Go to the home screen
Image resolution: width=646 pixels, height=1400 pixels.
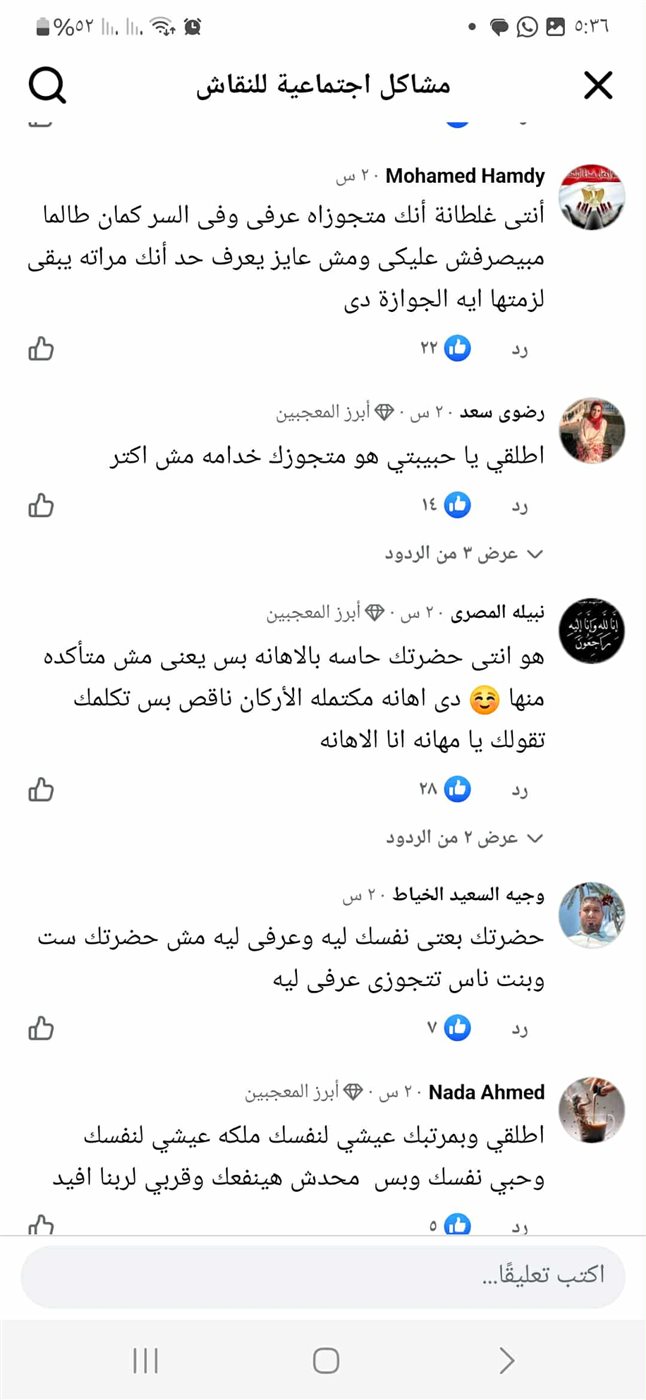(325, 1360)
